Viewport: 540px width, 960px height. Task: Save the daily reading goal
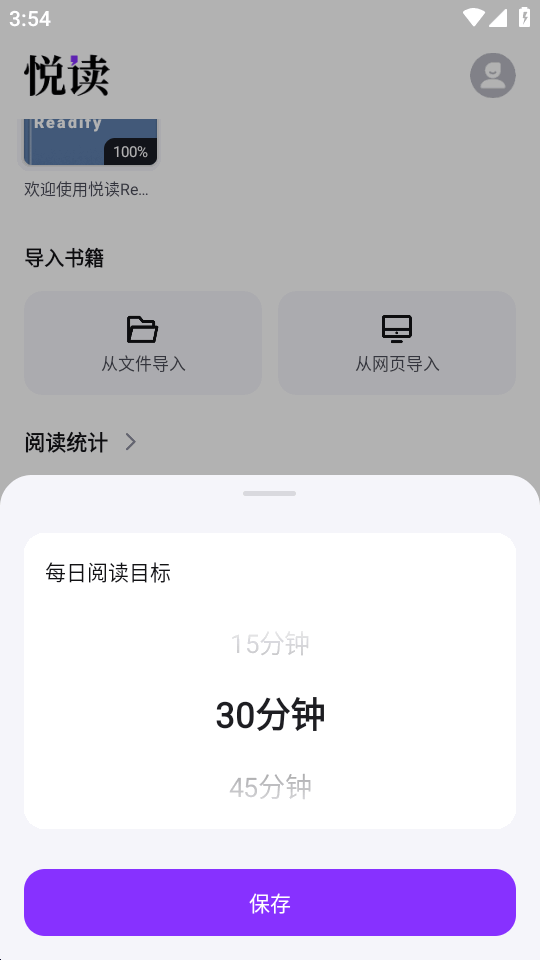pyautogui.click(x=269, y=902)
